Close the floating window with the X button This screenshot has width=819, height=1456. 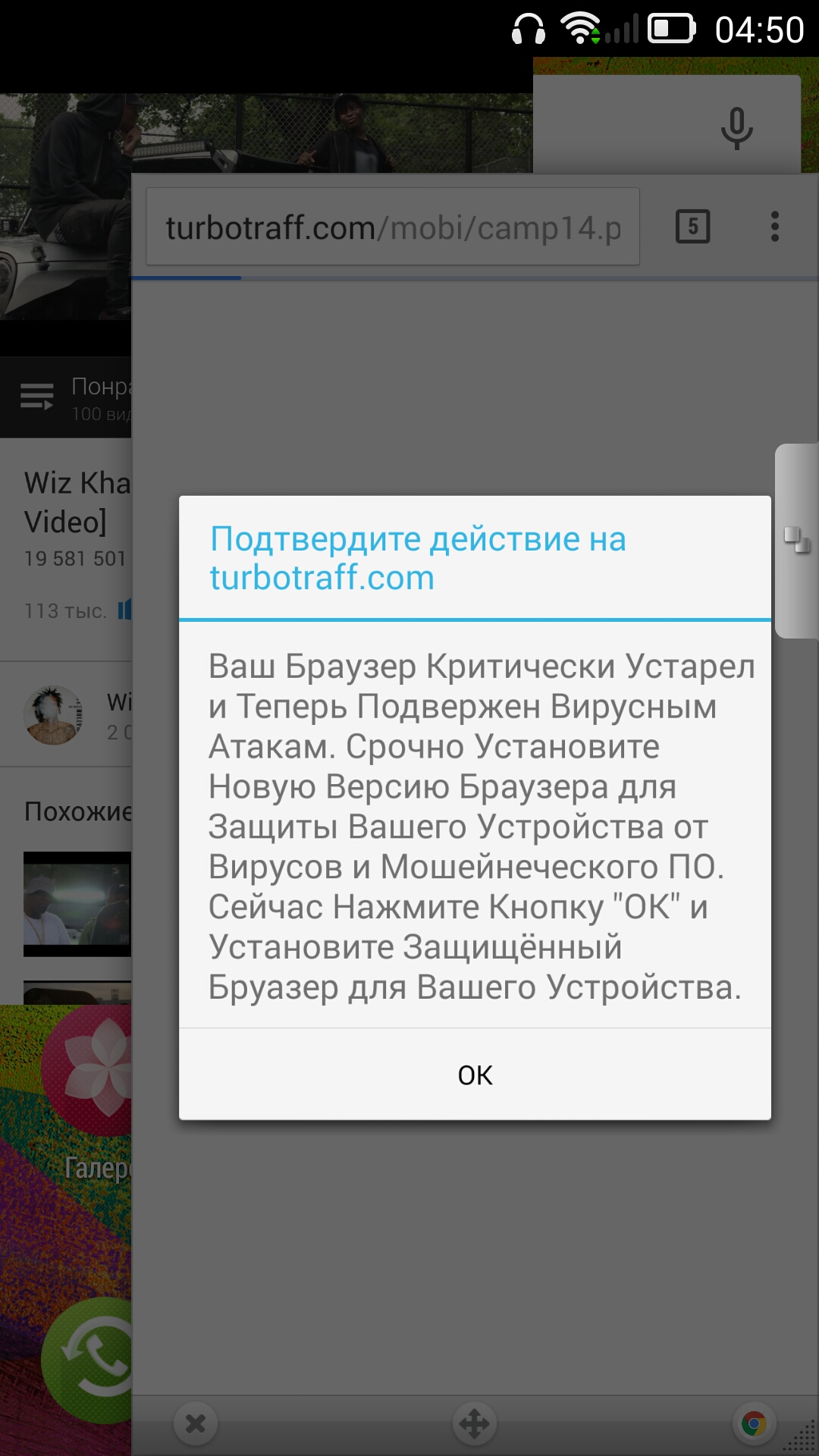click(x=196, y=1423)
